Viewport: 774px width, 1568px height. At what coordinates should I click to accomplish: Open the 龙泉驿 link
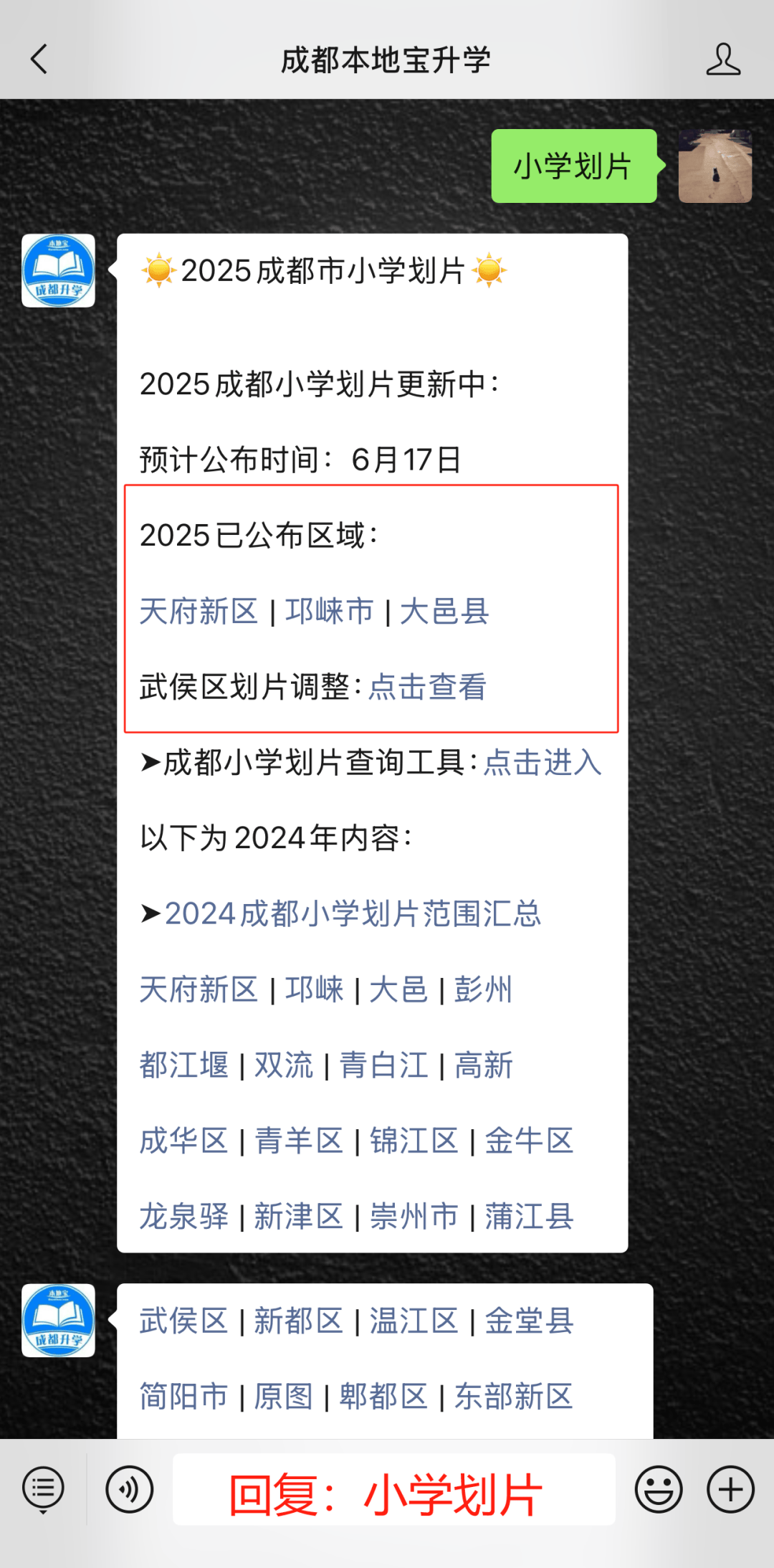183,1217
